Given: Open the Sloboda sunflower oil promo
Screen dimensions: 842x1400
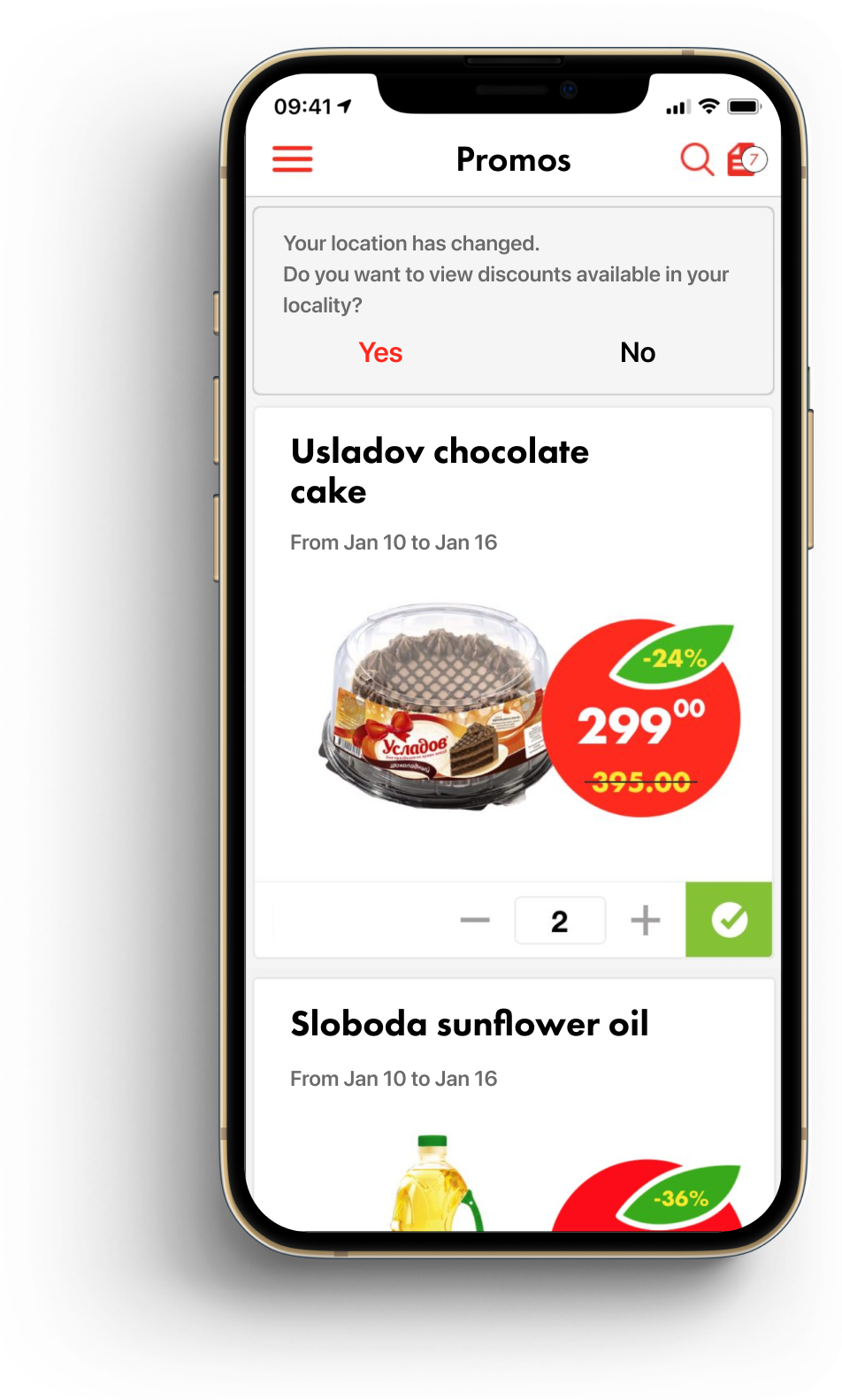Looking at the screenshot, I should click(470, 1024).
